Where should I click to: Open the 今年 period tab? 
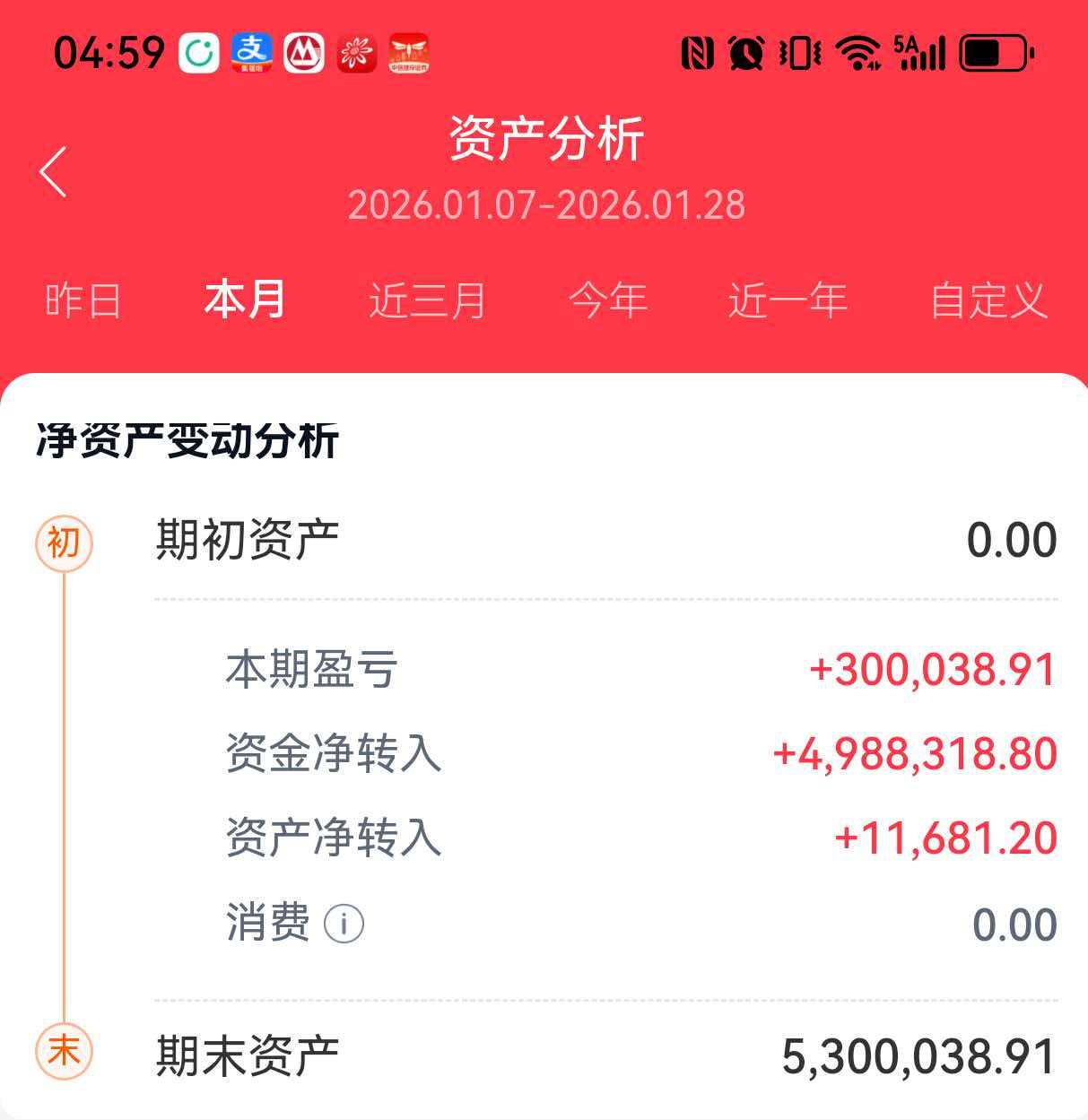click(x=608, y=300)
